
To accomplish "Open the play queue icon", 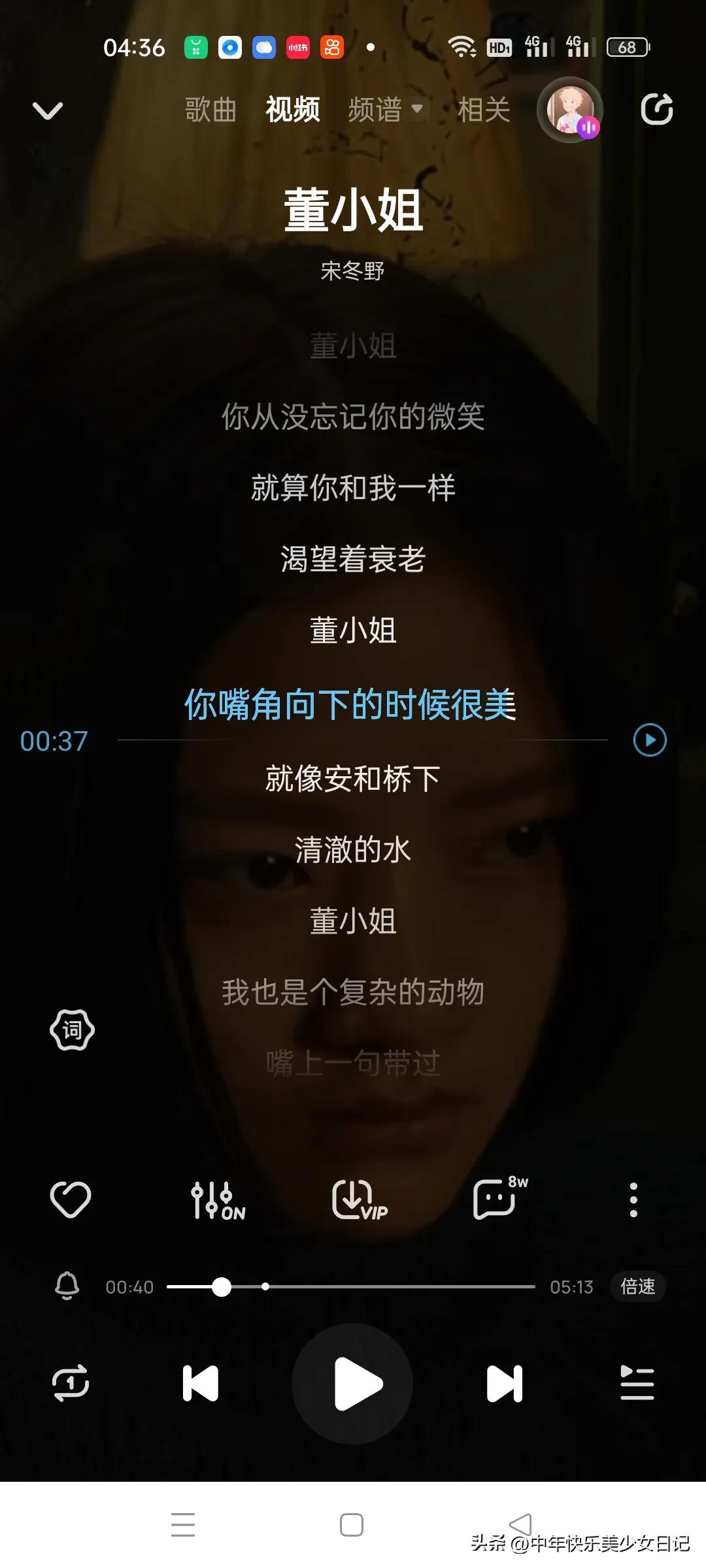I will (637, 1382).
